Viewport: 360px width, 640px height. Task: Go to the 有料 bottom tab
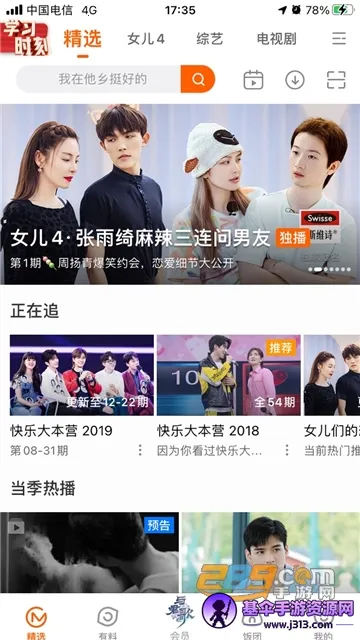tap(108, 622)
